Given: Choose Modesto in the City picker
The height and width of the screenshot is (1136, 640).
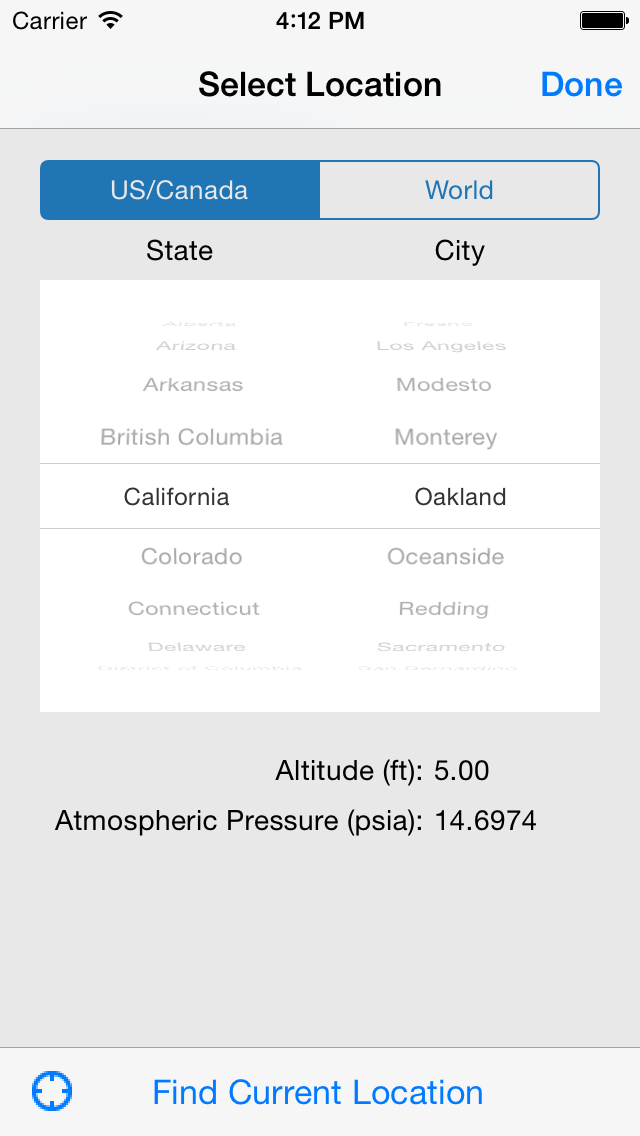Looking at the screenshot, I should 444,385.
